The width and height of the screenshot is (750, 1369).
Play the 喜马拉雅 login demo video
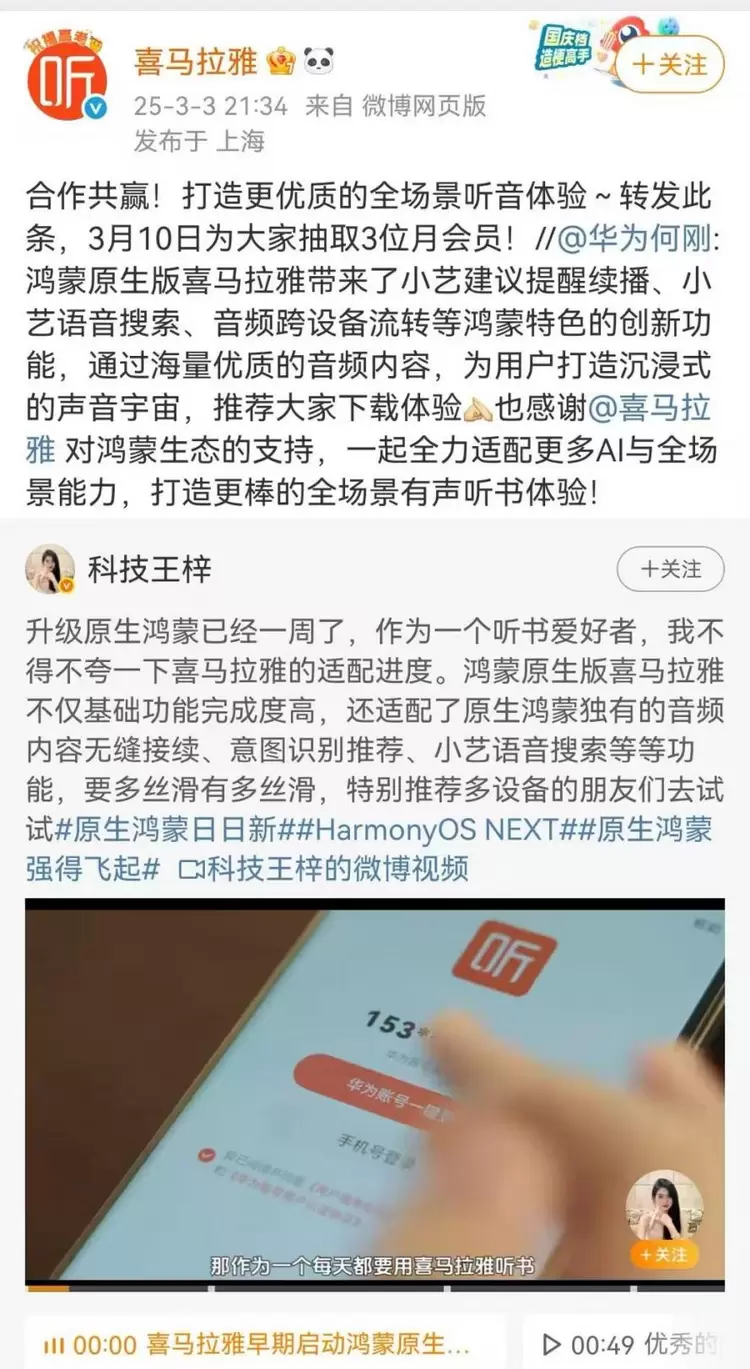tap(375, 1090)
